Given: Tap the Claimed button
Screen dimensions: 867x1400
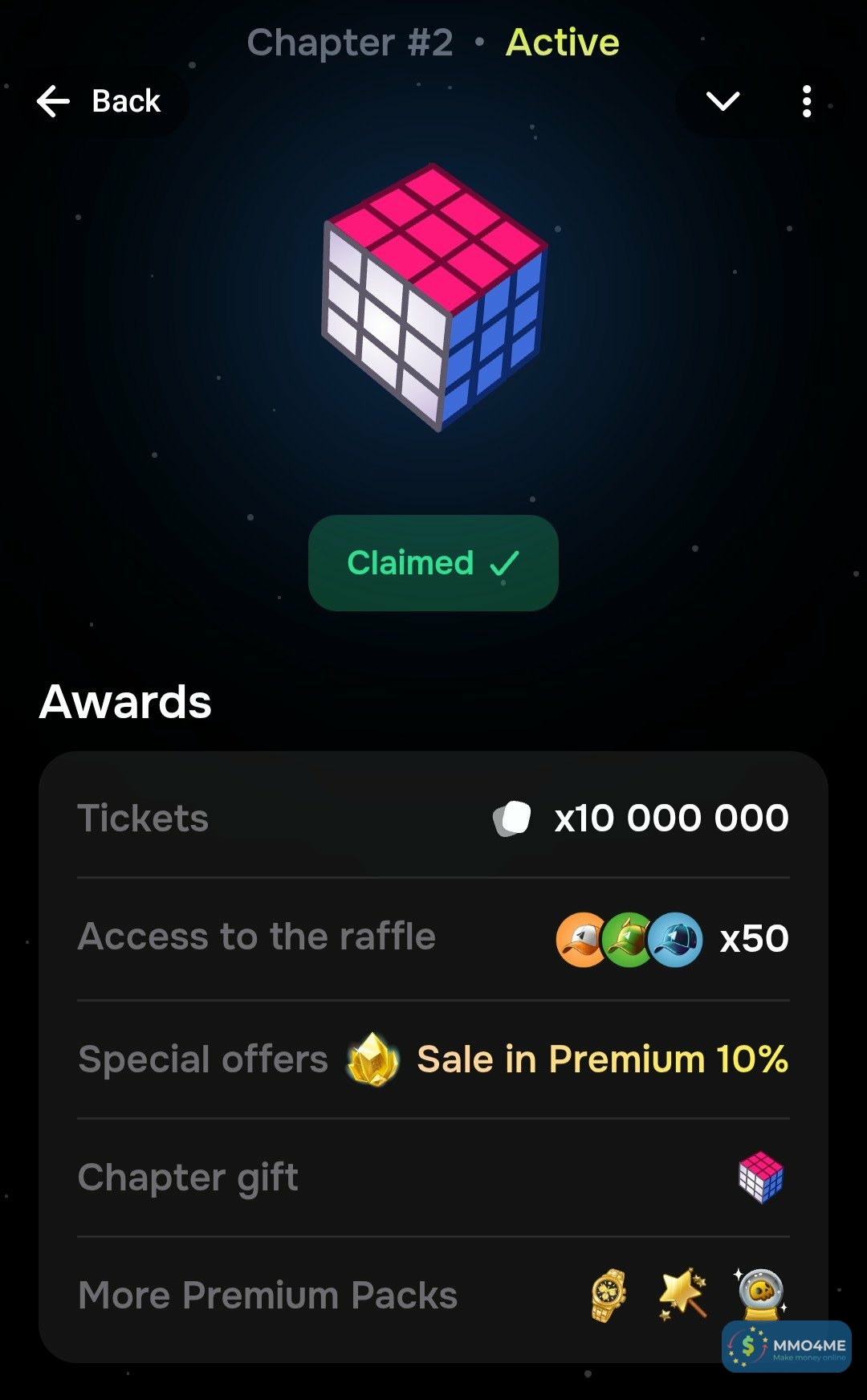Looking at the screenshot, I should pos(433,563).
